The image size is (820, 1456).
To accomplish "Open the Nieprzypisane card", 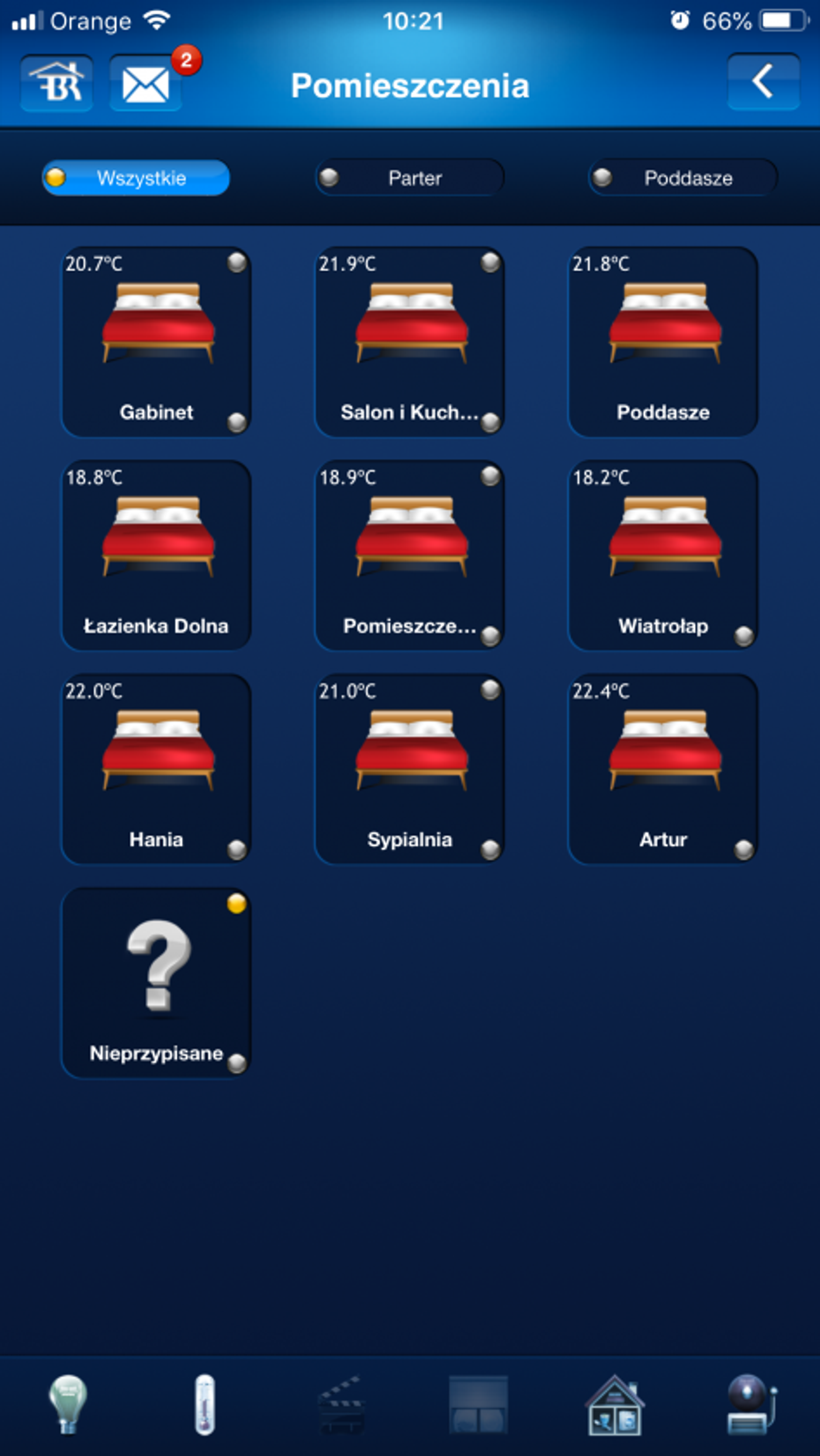I will click(x=156, y=982).
